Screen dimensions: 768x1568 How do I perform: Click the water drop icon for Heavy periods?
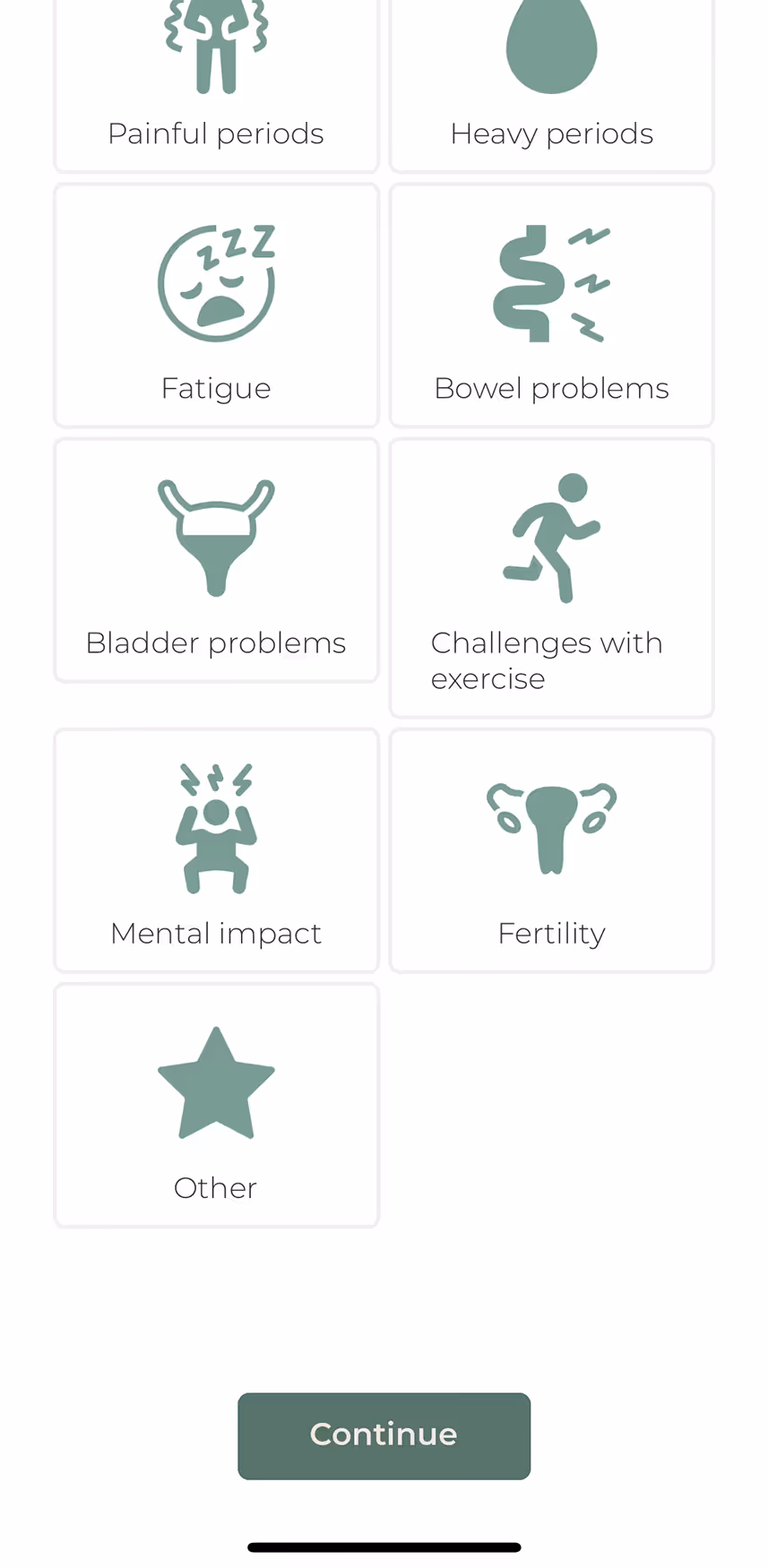(x=551, y=45)
